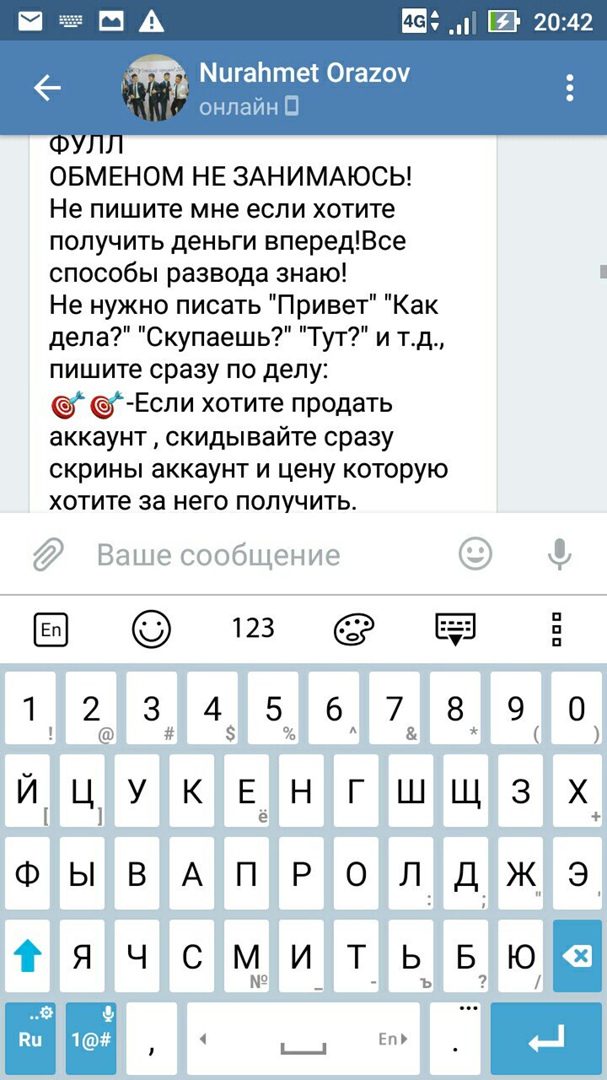
Task: Open the chat overflow menu
Action: [569, 88]
